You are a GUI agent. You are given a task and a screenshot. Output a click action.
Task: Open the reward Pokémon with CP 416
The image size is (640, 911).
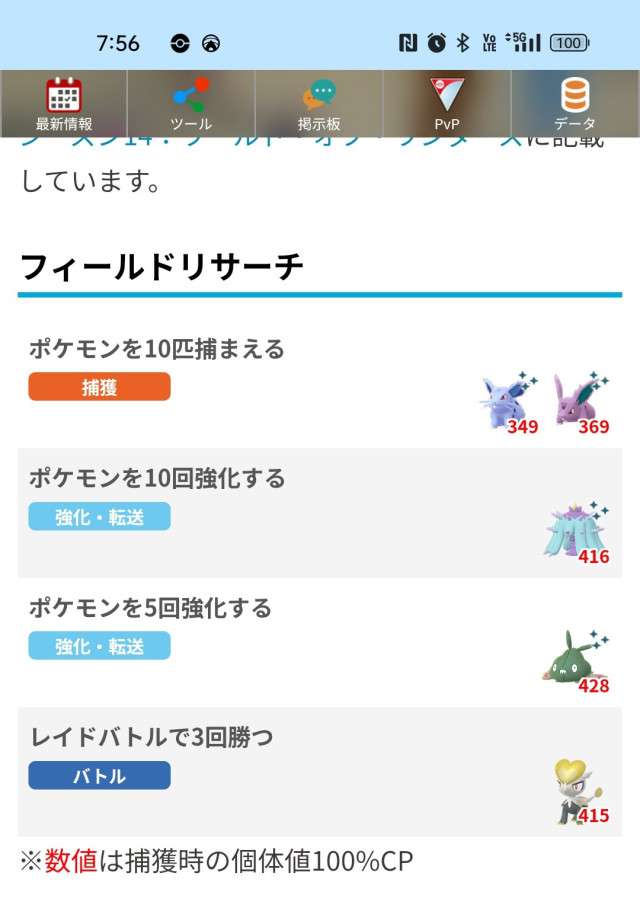coord(577,532)
